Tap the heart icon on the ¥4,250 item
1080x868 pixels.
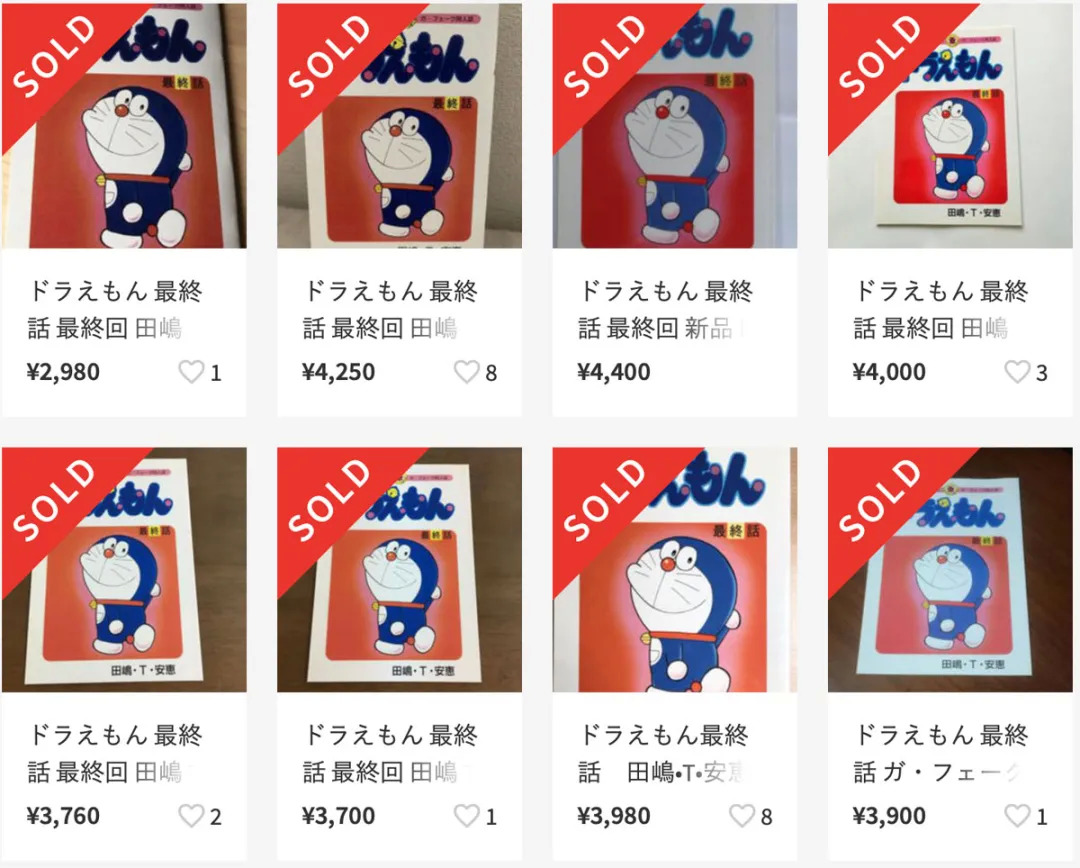[466, 373]
